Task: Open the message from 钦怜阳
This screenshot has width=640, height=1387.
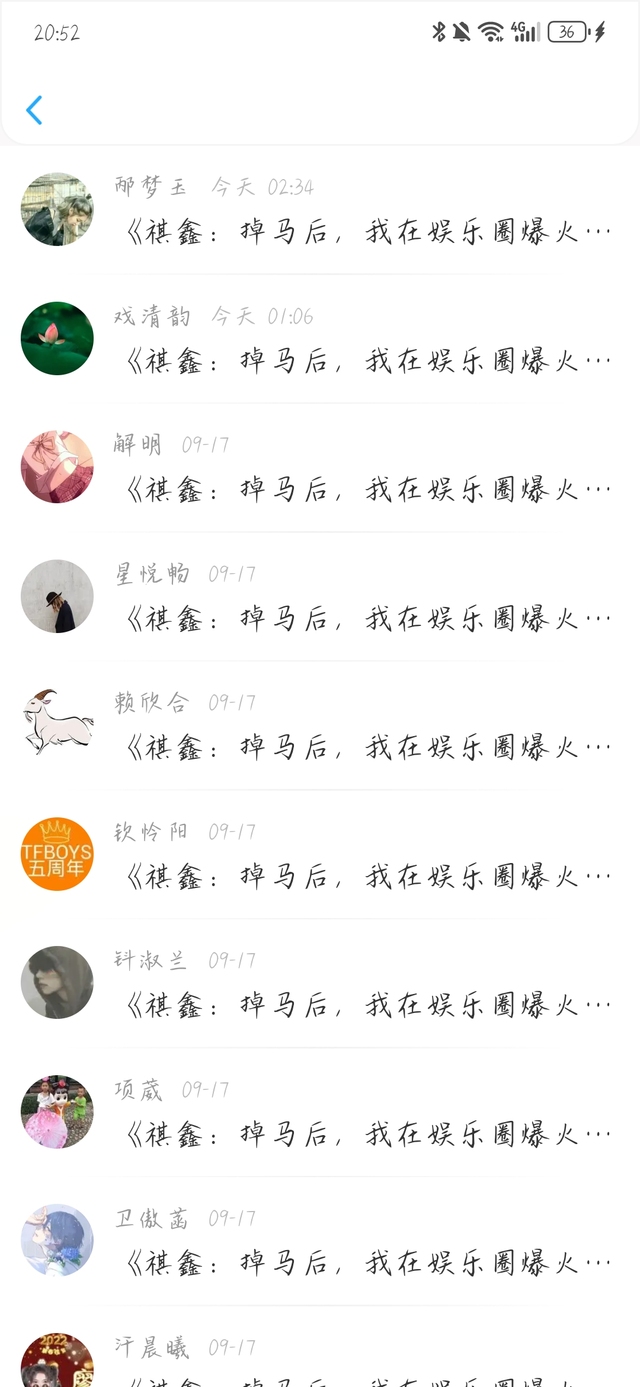Action: (x=320, y=855)
